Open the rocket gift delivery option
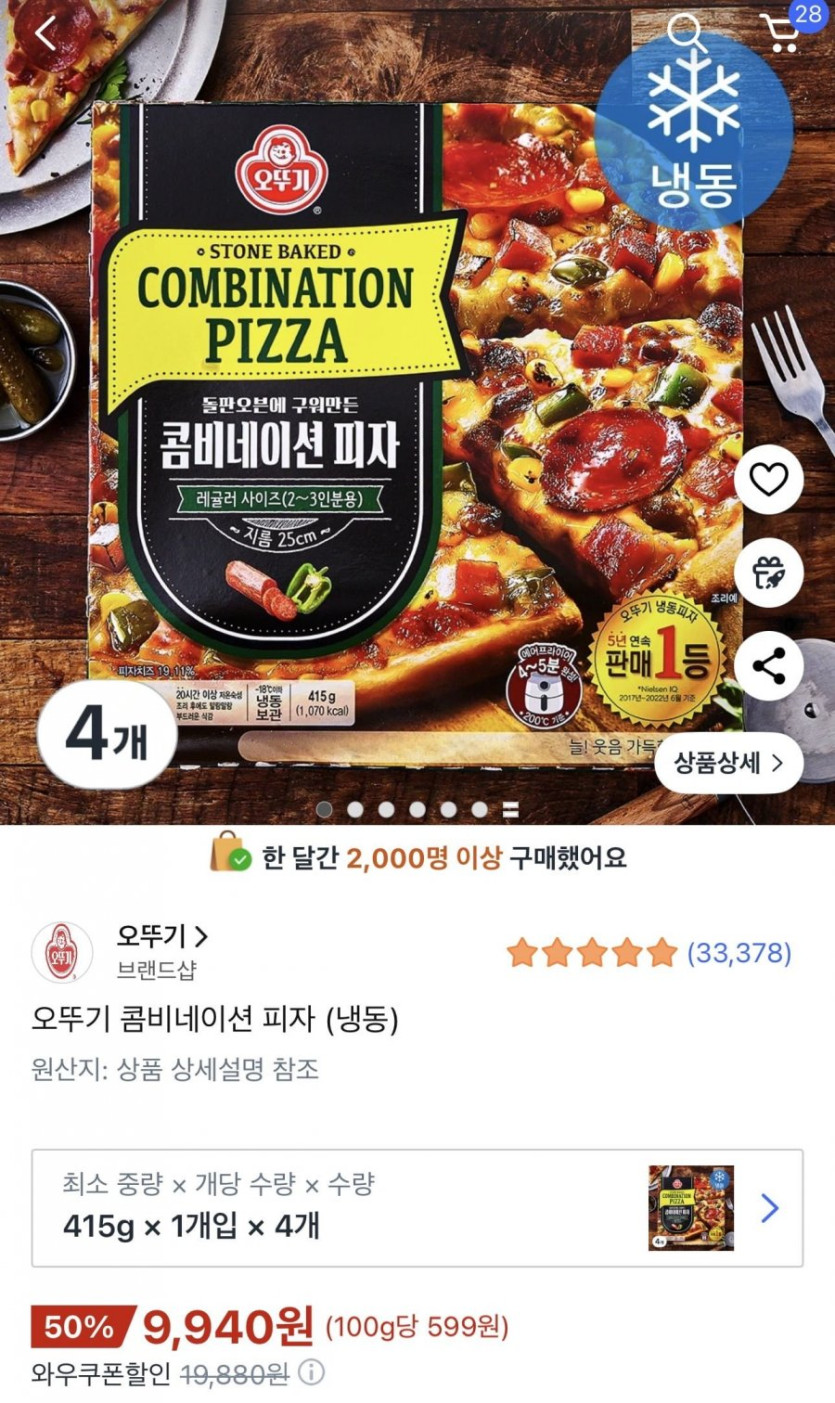Screen dimensions: 835x1403 769,572
